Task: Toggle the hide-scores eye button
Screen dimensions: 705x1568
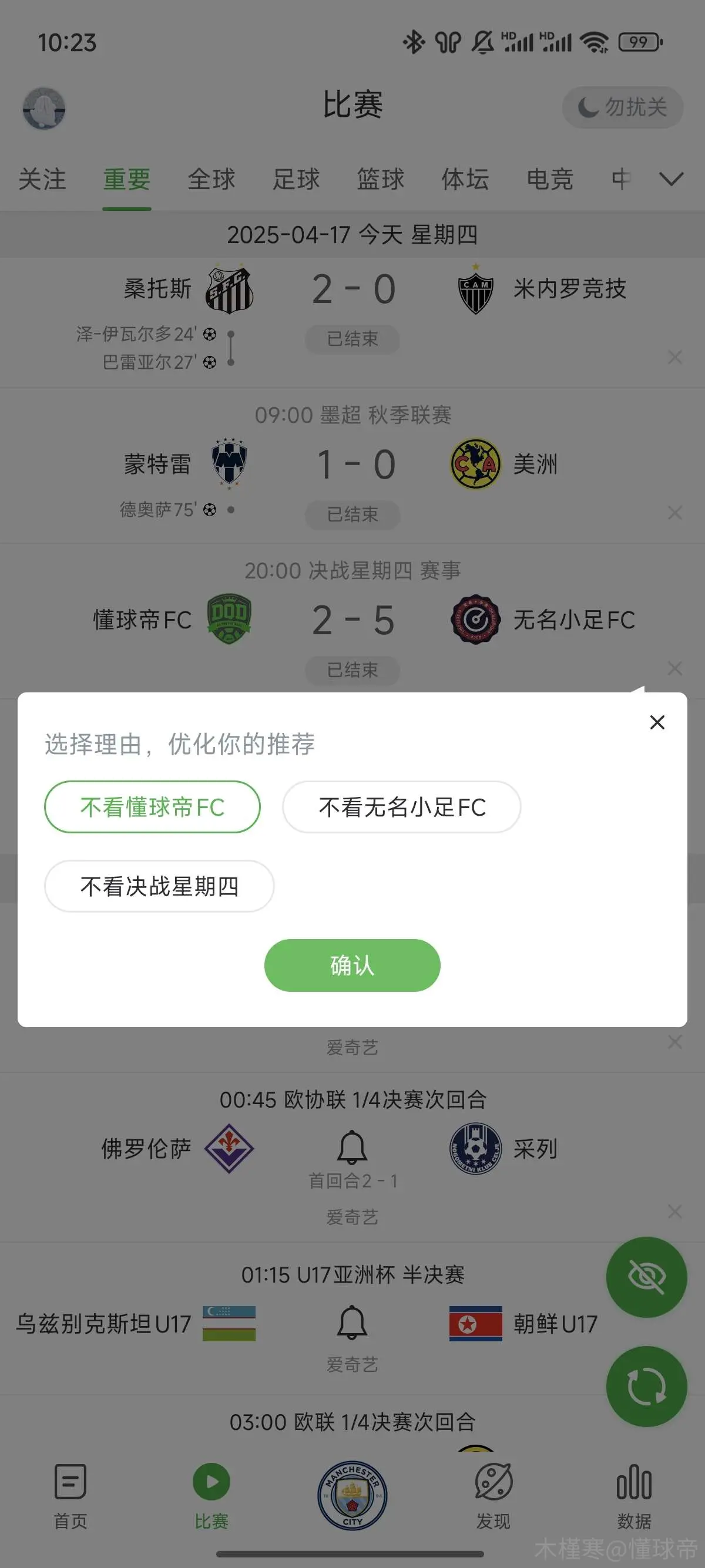Action: 647,1277
